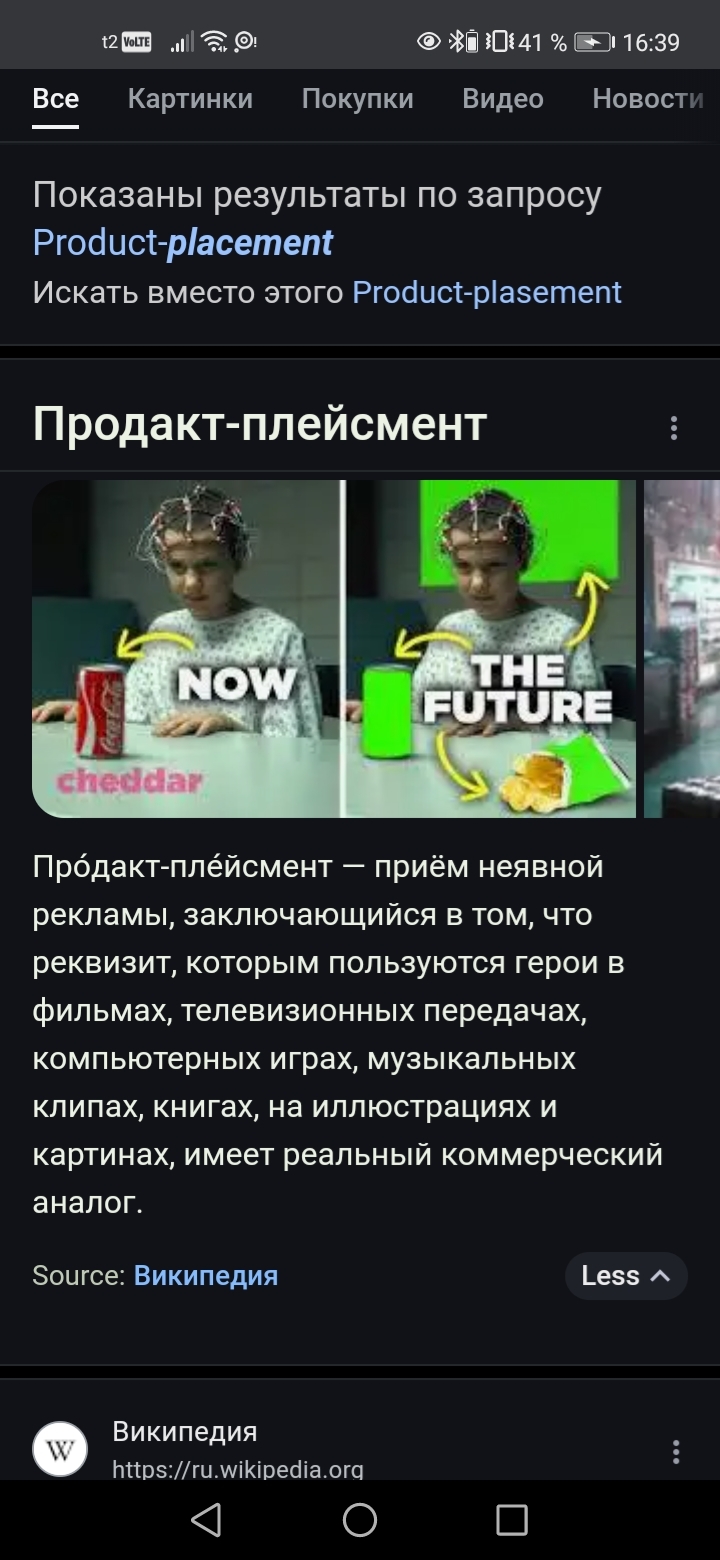Open the corrected Product-placement query link
The height and width of the screenshot is (1560, 720).
(x=182, y=243)
